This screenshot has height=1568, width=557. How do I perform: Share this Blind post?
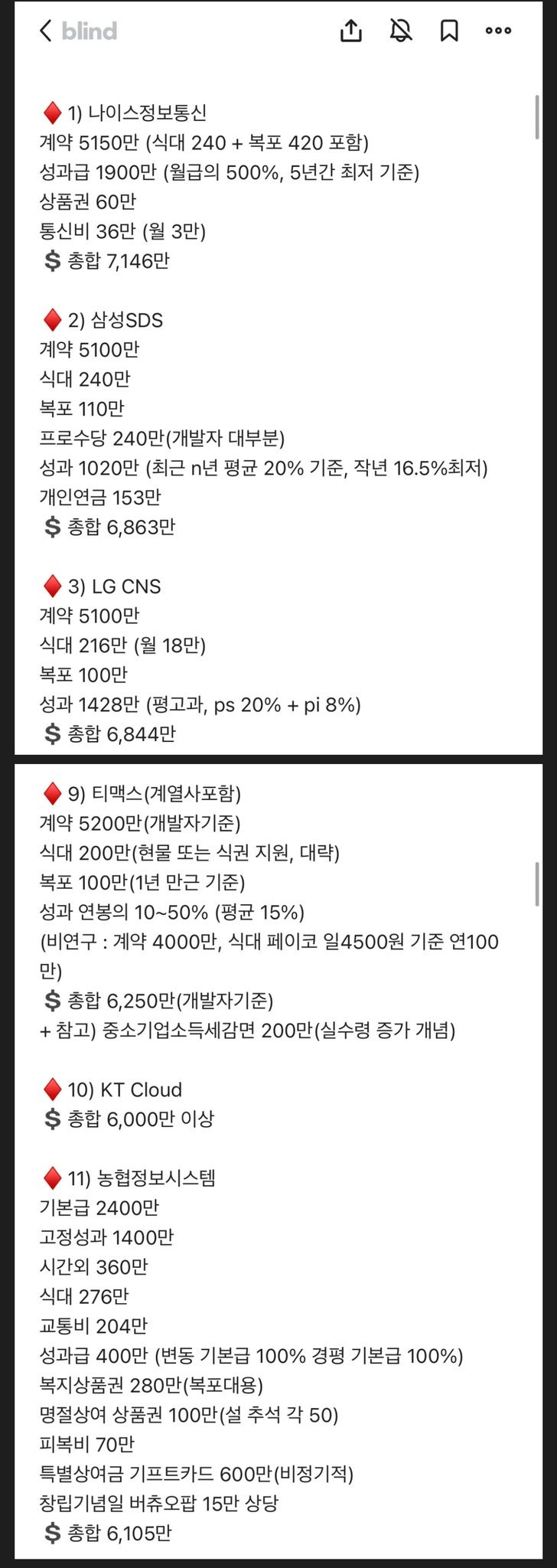[x=350, y=31]
